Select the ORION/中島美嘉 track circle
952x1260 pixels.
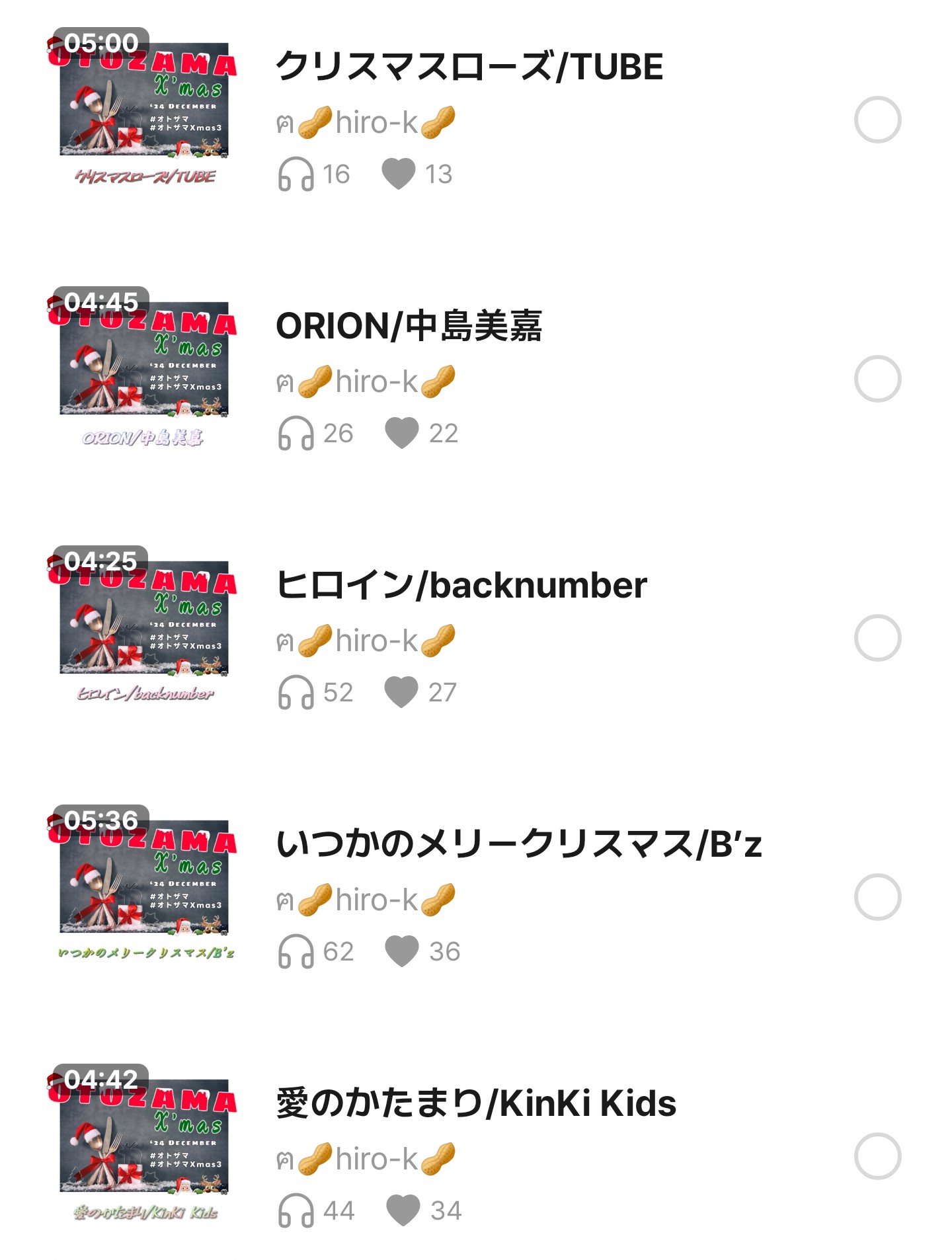877,379
